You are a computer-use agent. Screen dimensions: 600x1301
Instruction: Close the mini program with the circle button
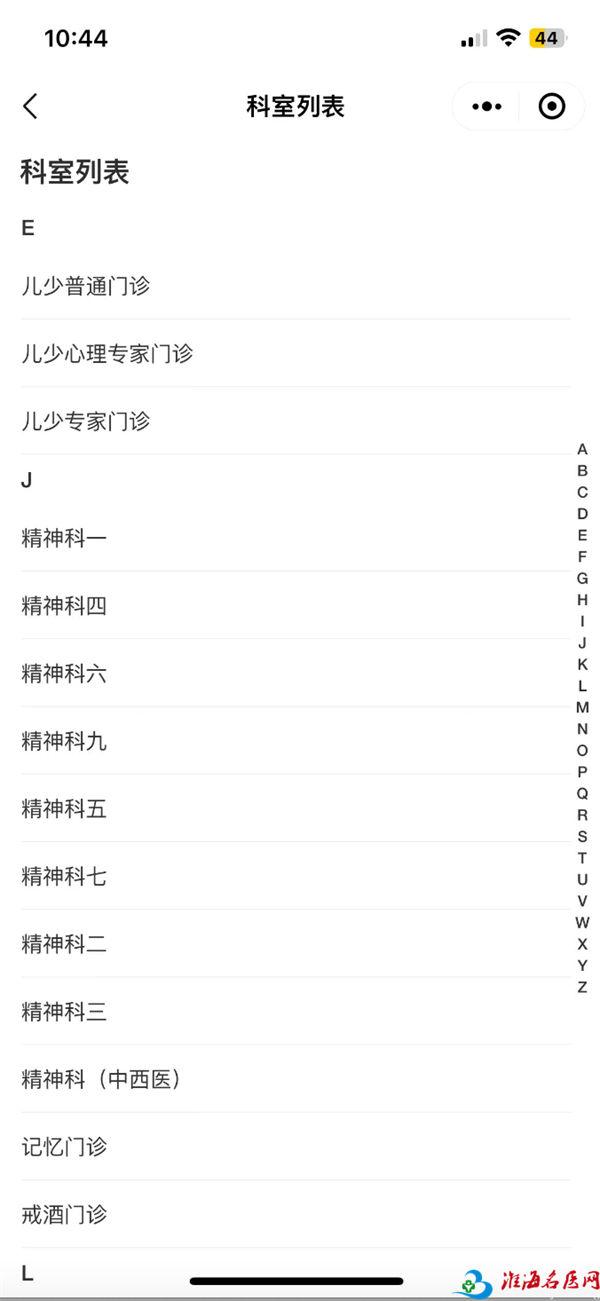pyautogui.click(x=552, y=106)
